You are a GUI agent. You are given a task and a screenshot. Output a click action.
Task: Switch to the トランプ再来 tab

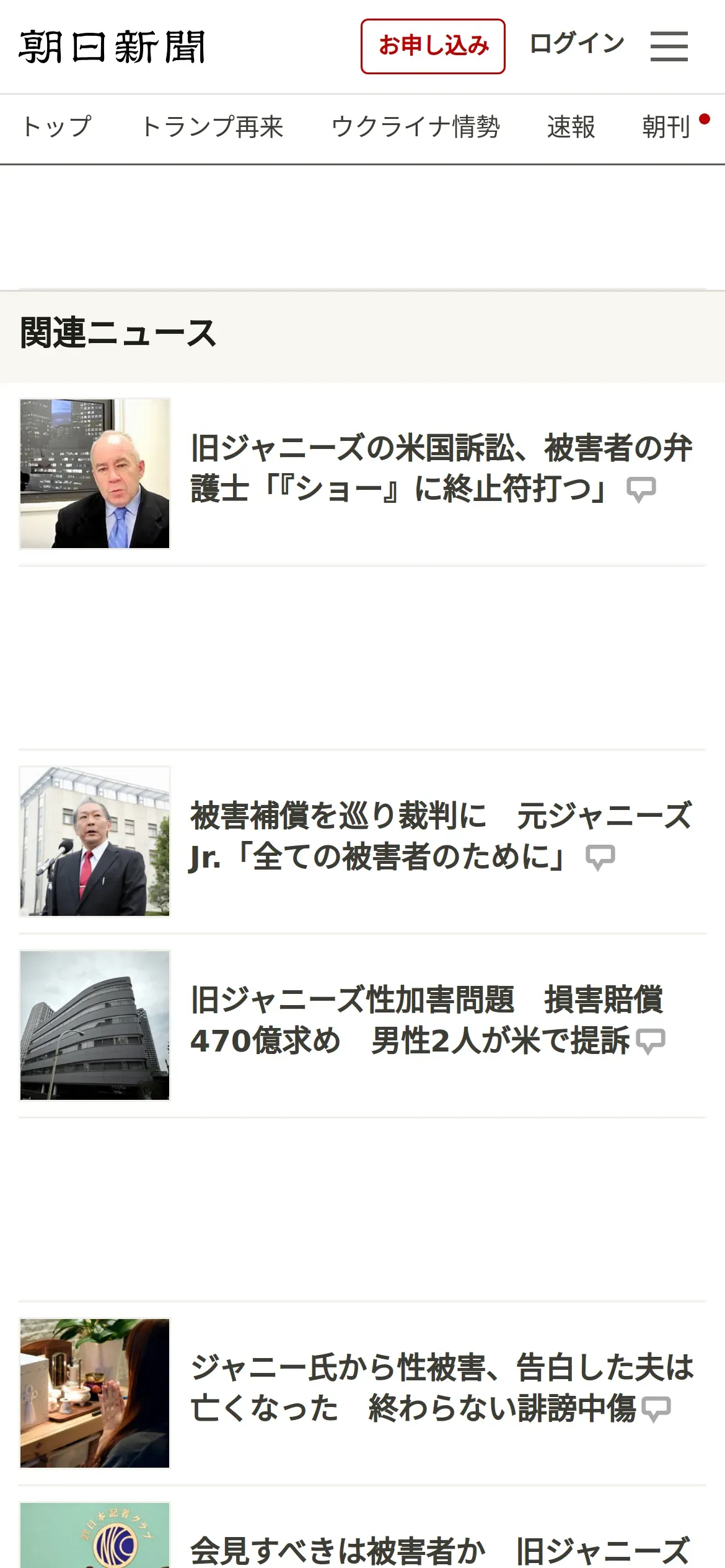click(x=212, y=127)
